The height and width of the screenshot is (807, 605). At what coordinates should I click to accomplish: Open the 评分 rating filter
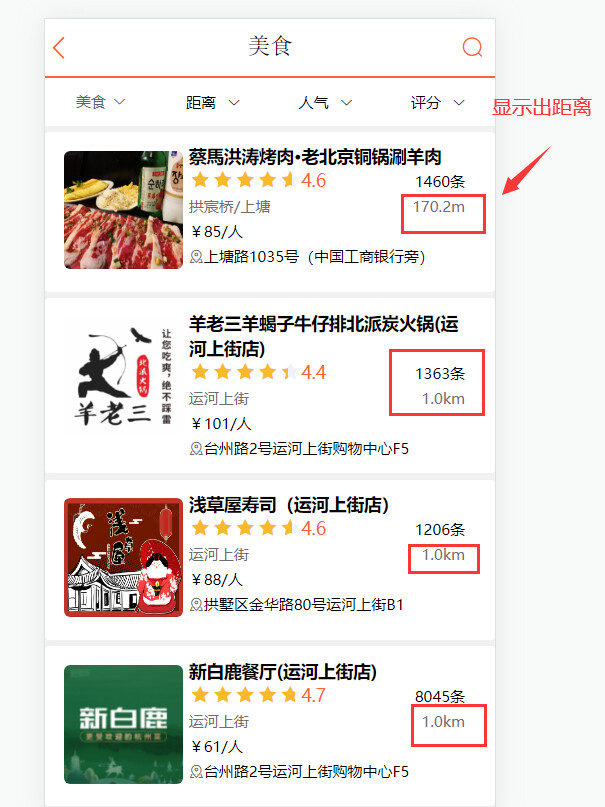[437, 102]
